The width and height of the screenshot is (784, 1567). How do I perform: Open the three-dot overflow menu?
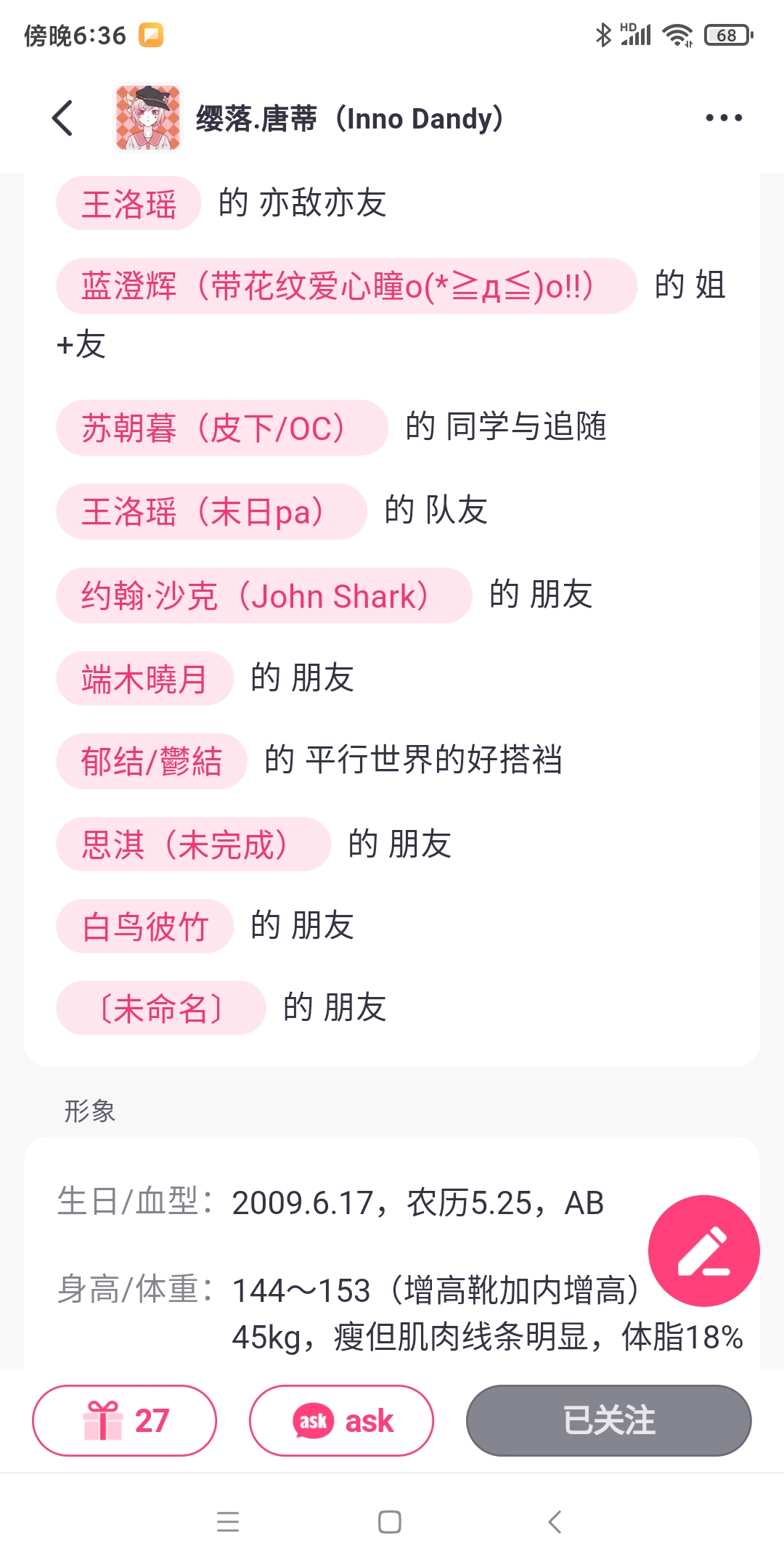(x=724, y=118)
